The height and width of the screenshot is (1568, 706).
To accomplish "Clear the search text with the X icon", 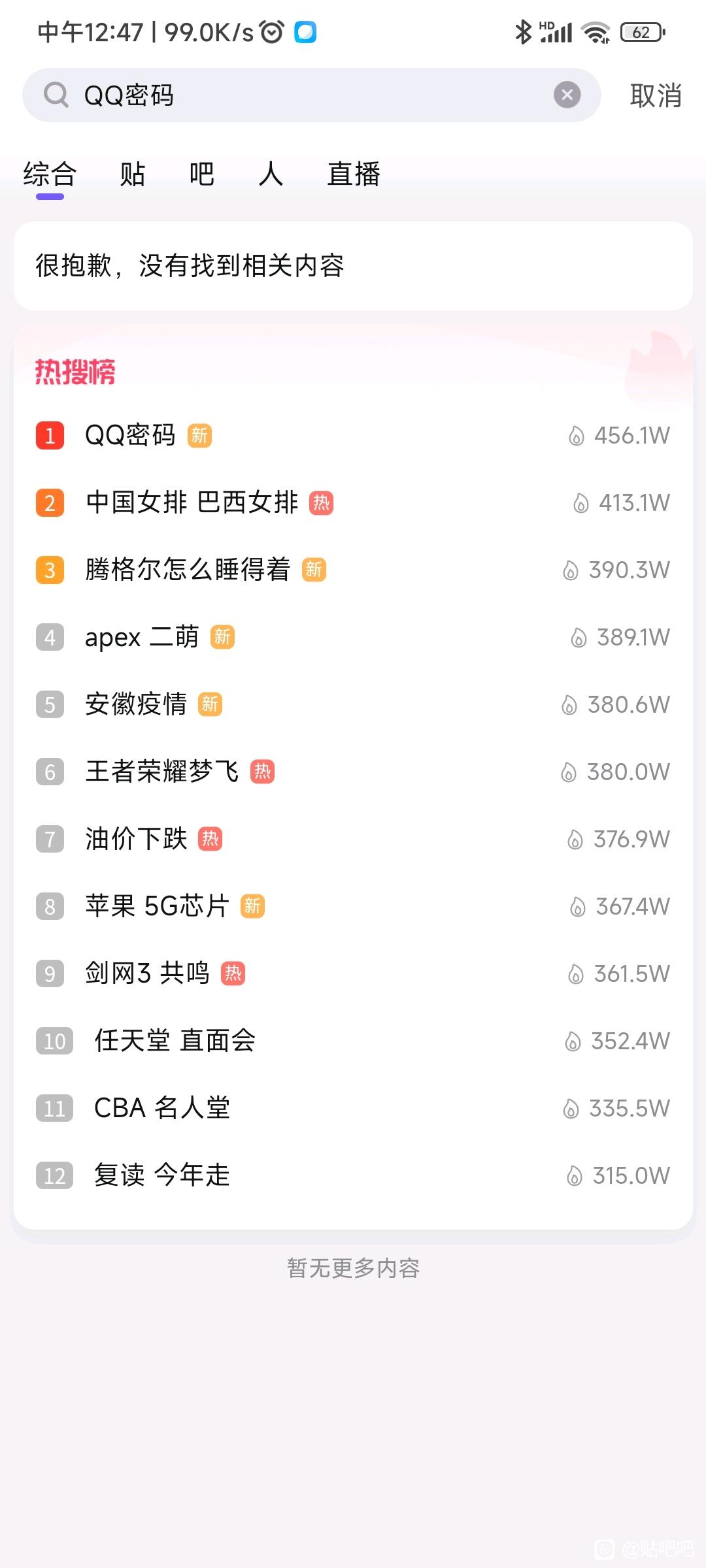I will coord(567,95).
